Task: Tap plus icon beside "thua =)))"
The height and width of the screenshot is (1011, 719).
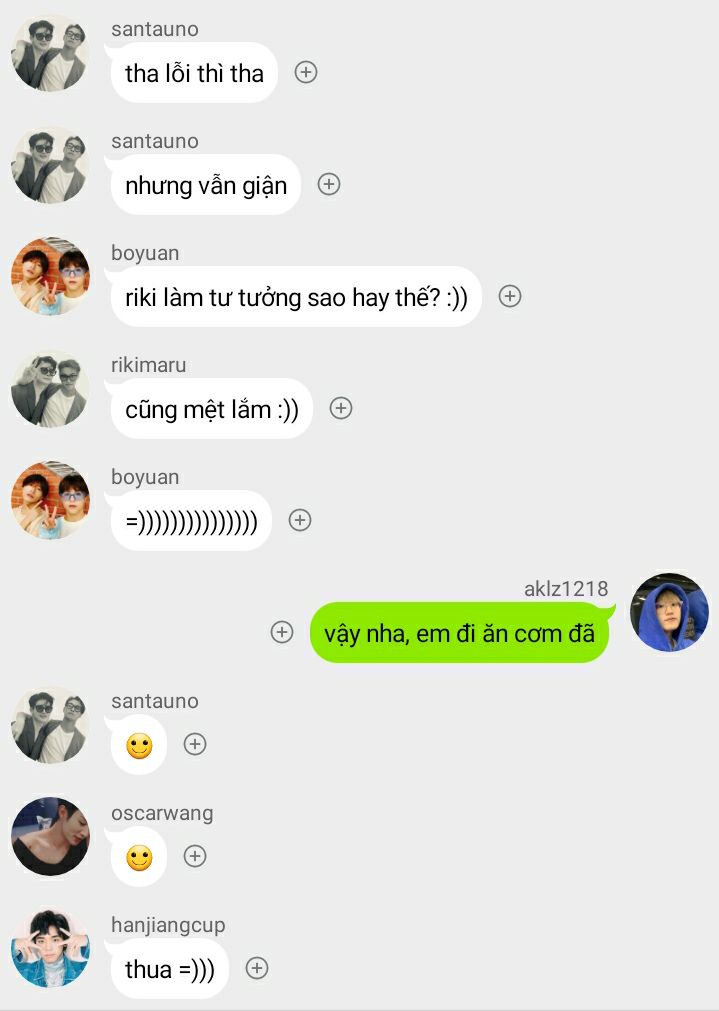Action: click(x=257, y=968)
